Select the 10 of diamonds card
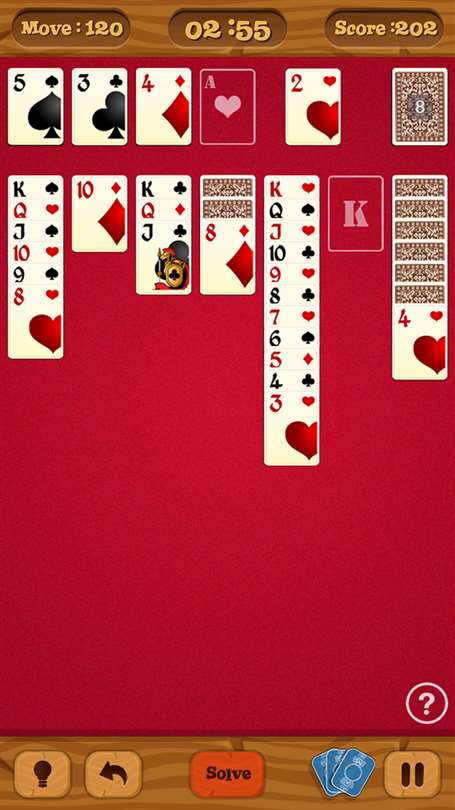The image size is (455, 810). pyautogui.click(x=99, y=213)
